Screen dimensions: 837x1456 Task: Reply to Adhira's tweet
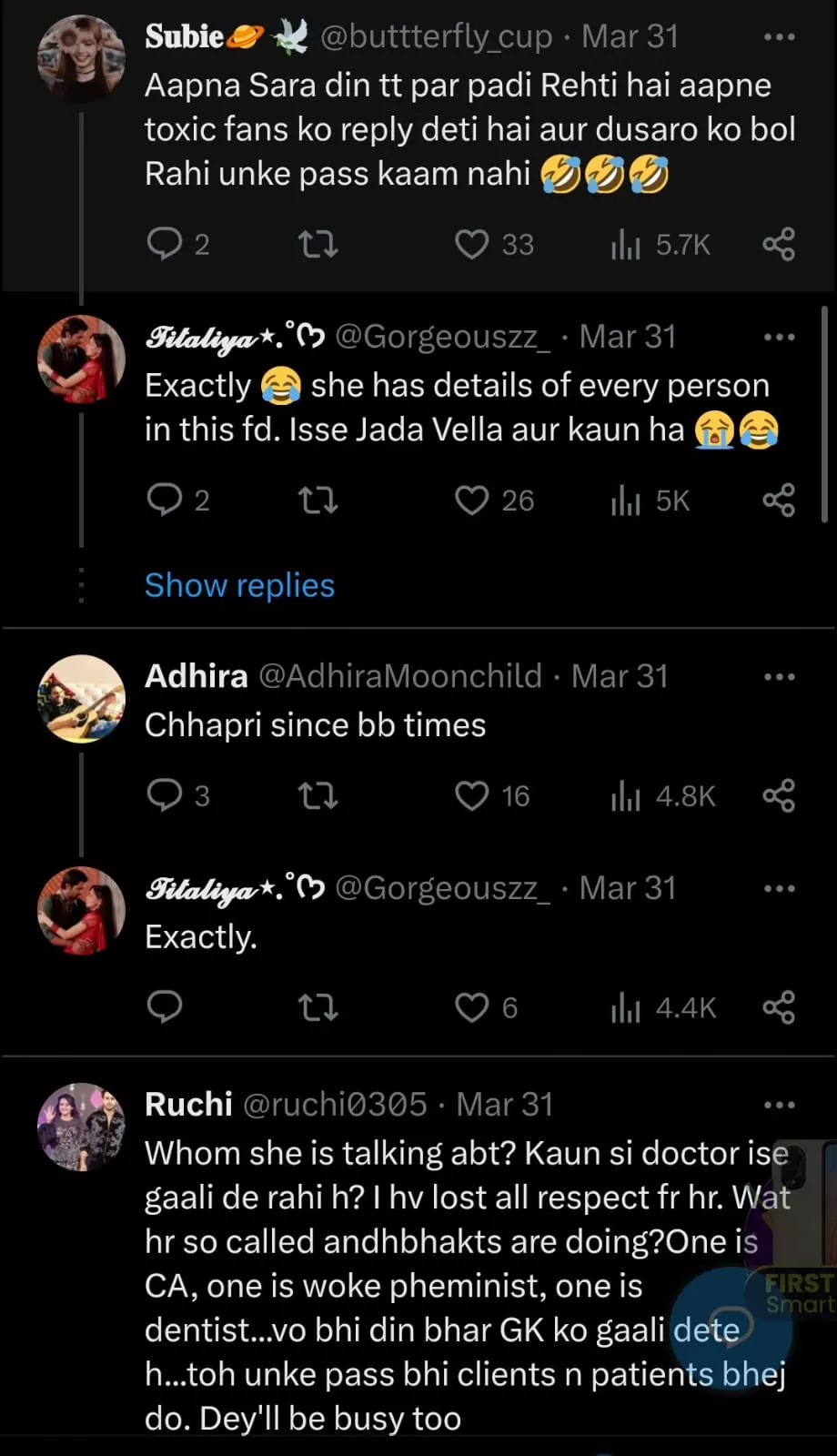(165, 795)
